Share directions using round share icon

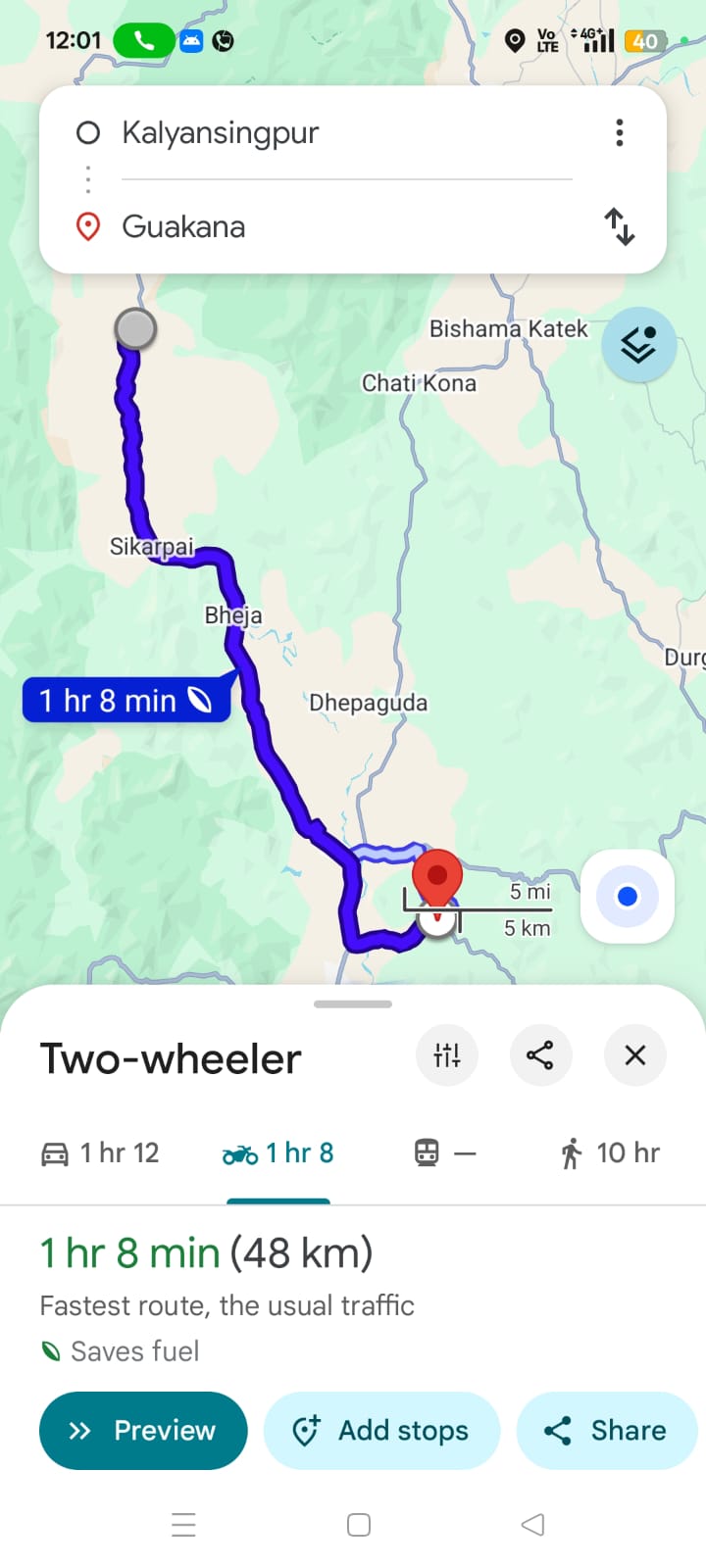[x=540, y=1055]
